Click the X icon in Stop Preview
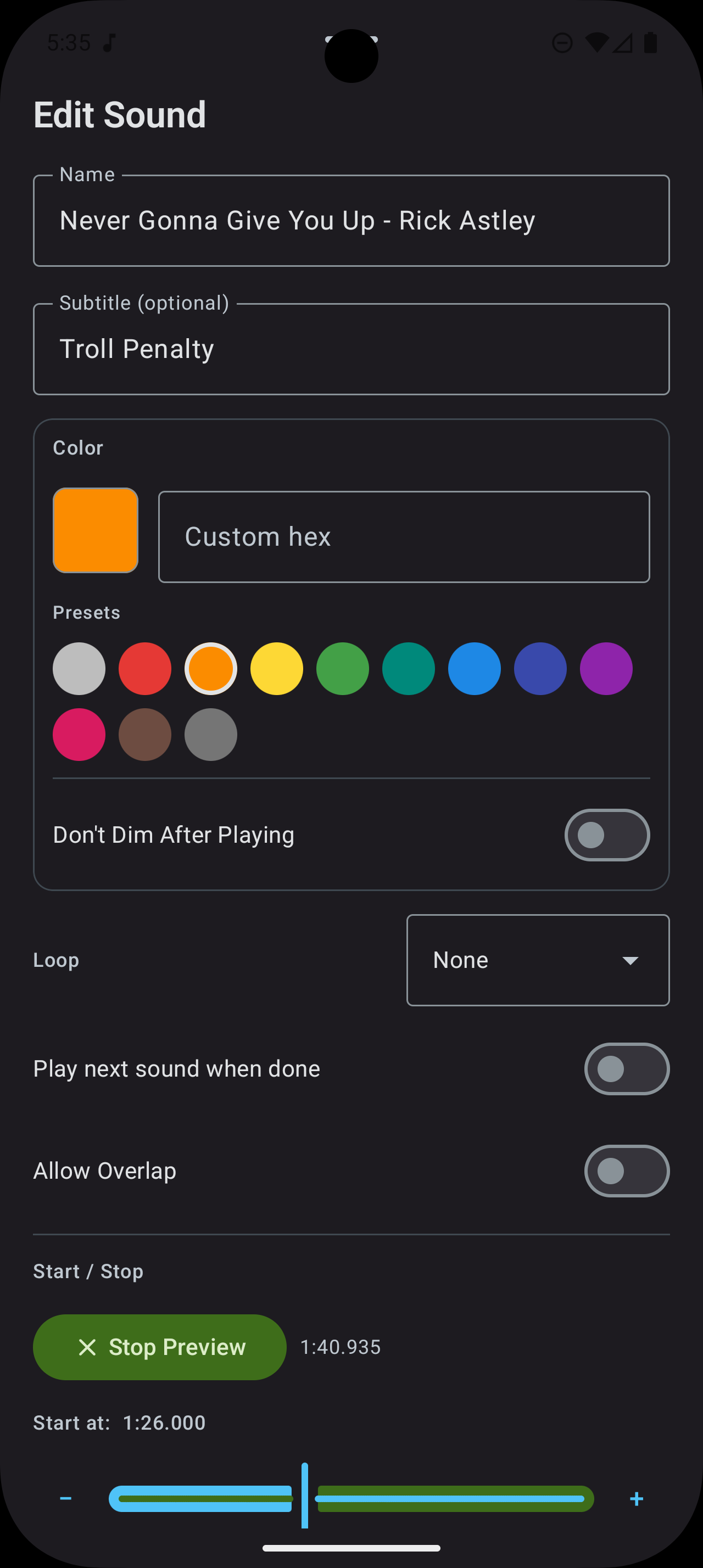The height and width of the screenshot is (1568, 703). pos(88,1347)
